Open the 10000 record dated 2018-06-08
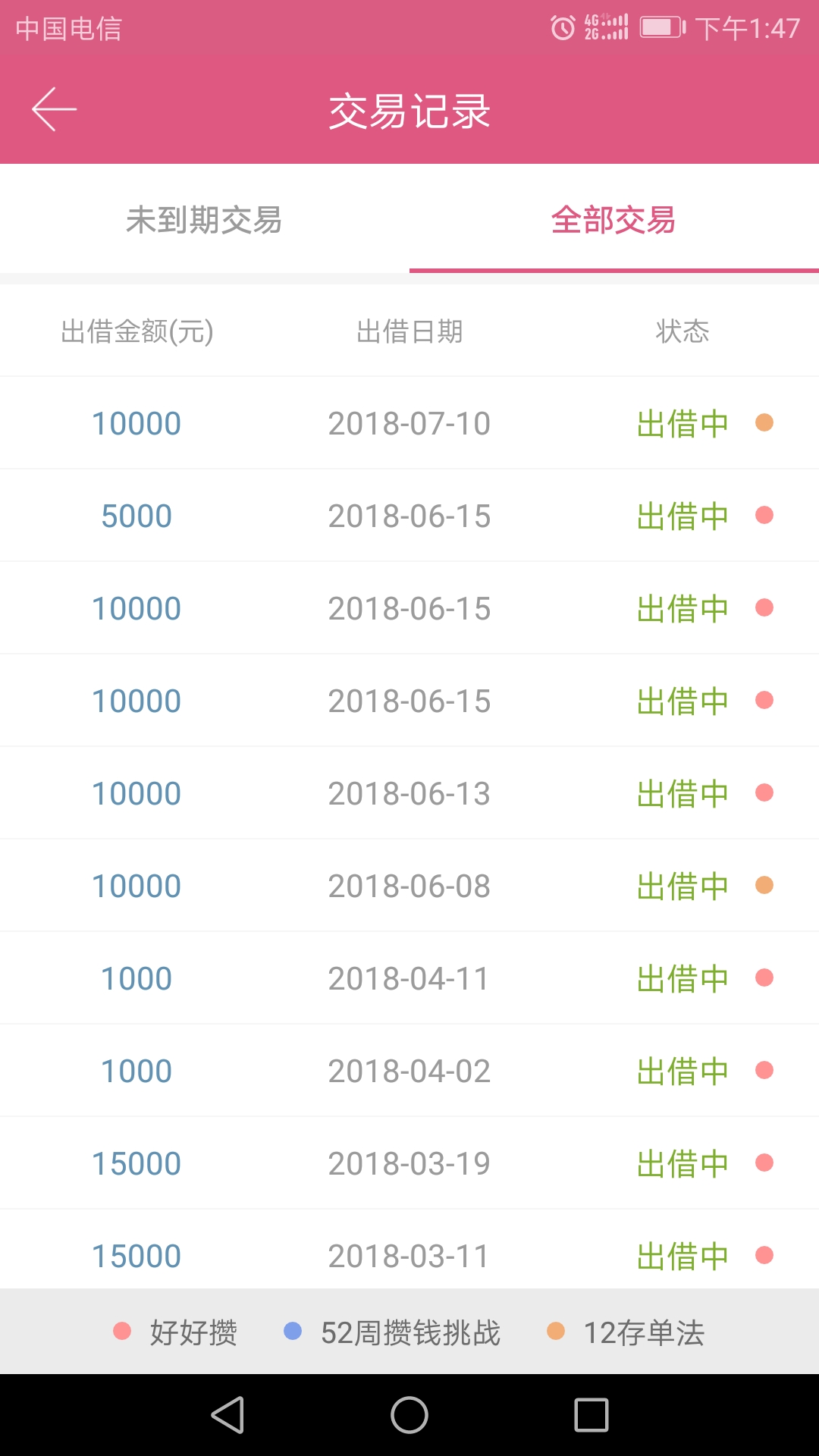This screenshot has width=819, height=1456. pyautogui.click(x=409, y=886)
